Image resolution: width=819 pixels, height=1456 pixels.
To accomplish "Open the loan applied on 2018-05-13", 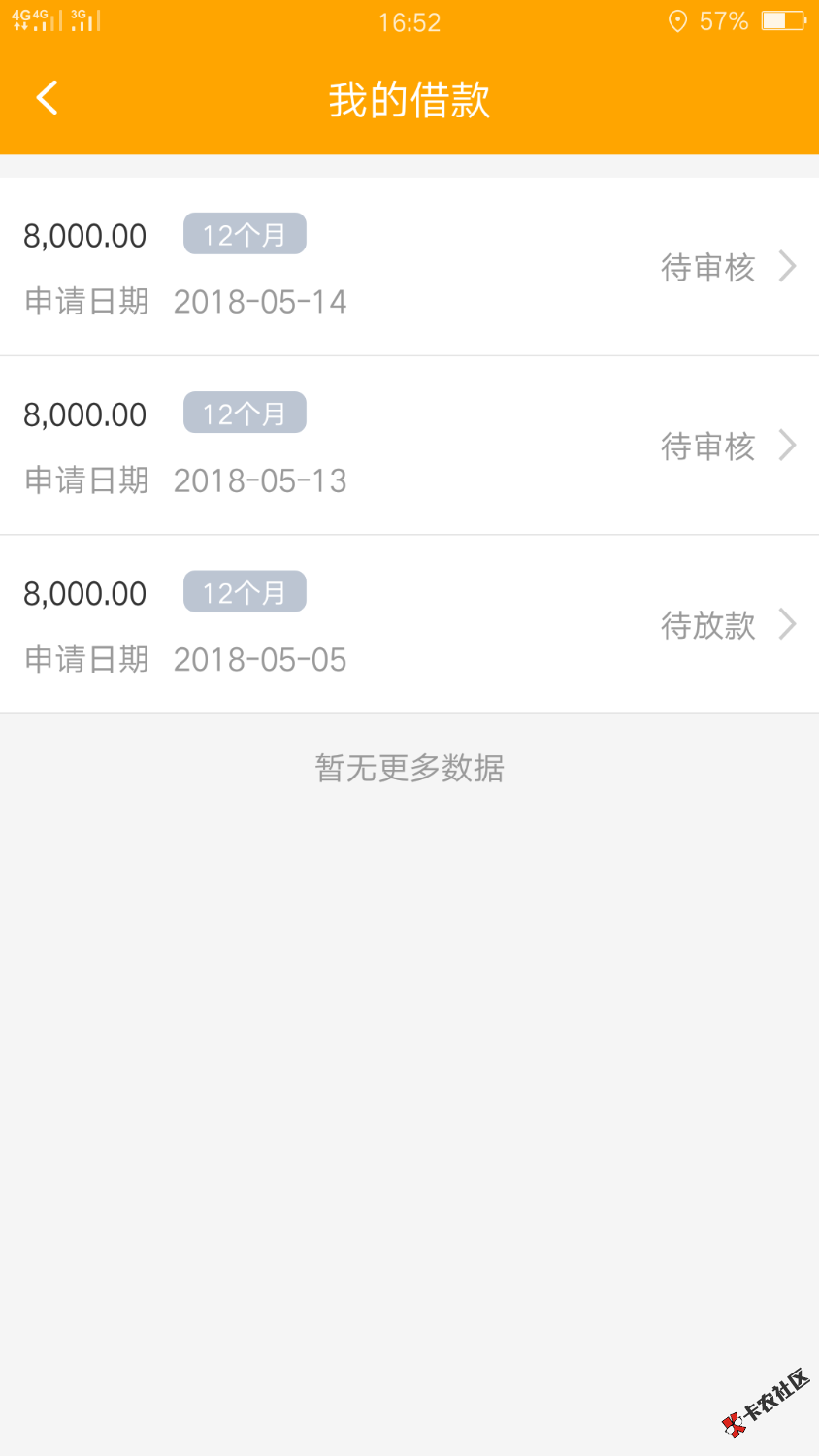I will click(409, 446).
